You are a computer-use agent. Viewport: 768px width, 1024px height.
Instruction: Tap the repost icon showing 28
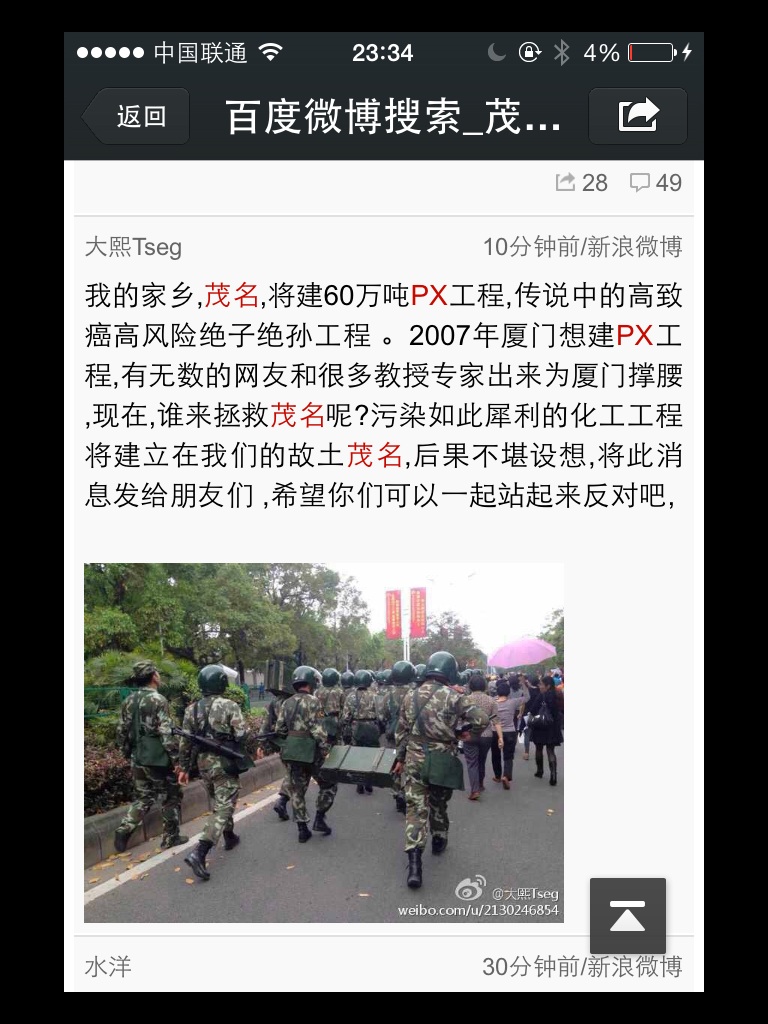581,183
